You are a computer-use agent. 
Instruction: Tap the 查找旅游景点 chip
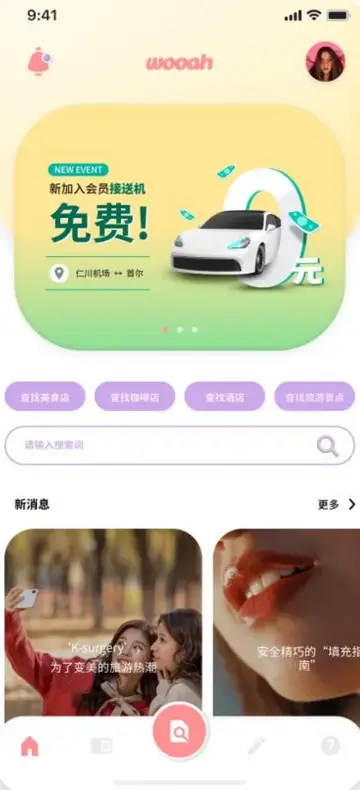coord(315,397)
